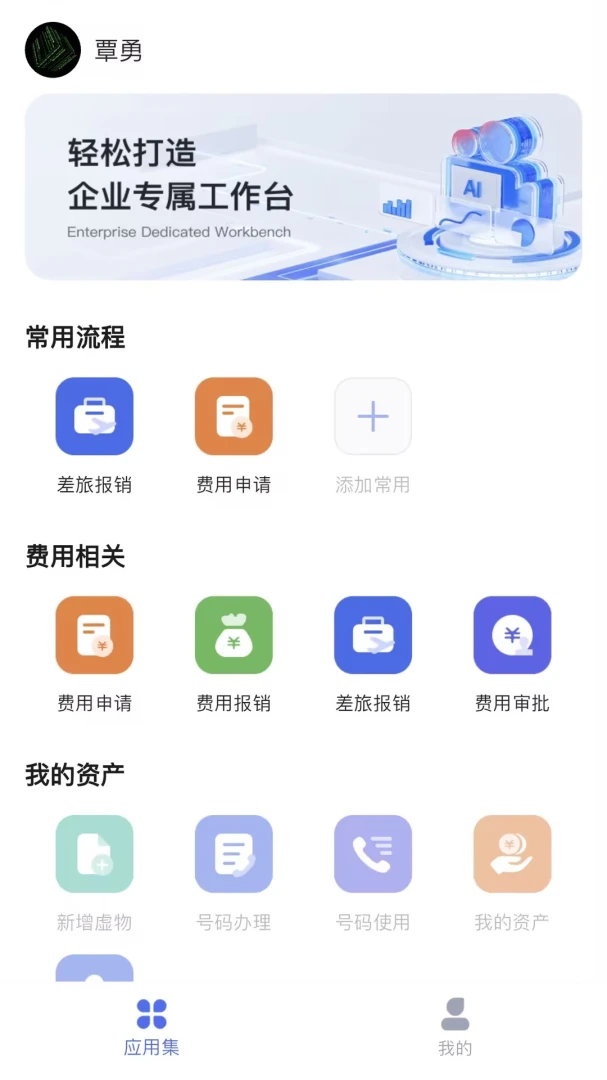
Task: Switch to the 我的 tab
Action: tap(455, 1027)
